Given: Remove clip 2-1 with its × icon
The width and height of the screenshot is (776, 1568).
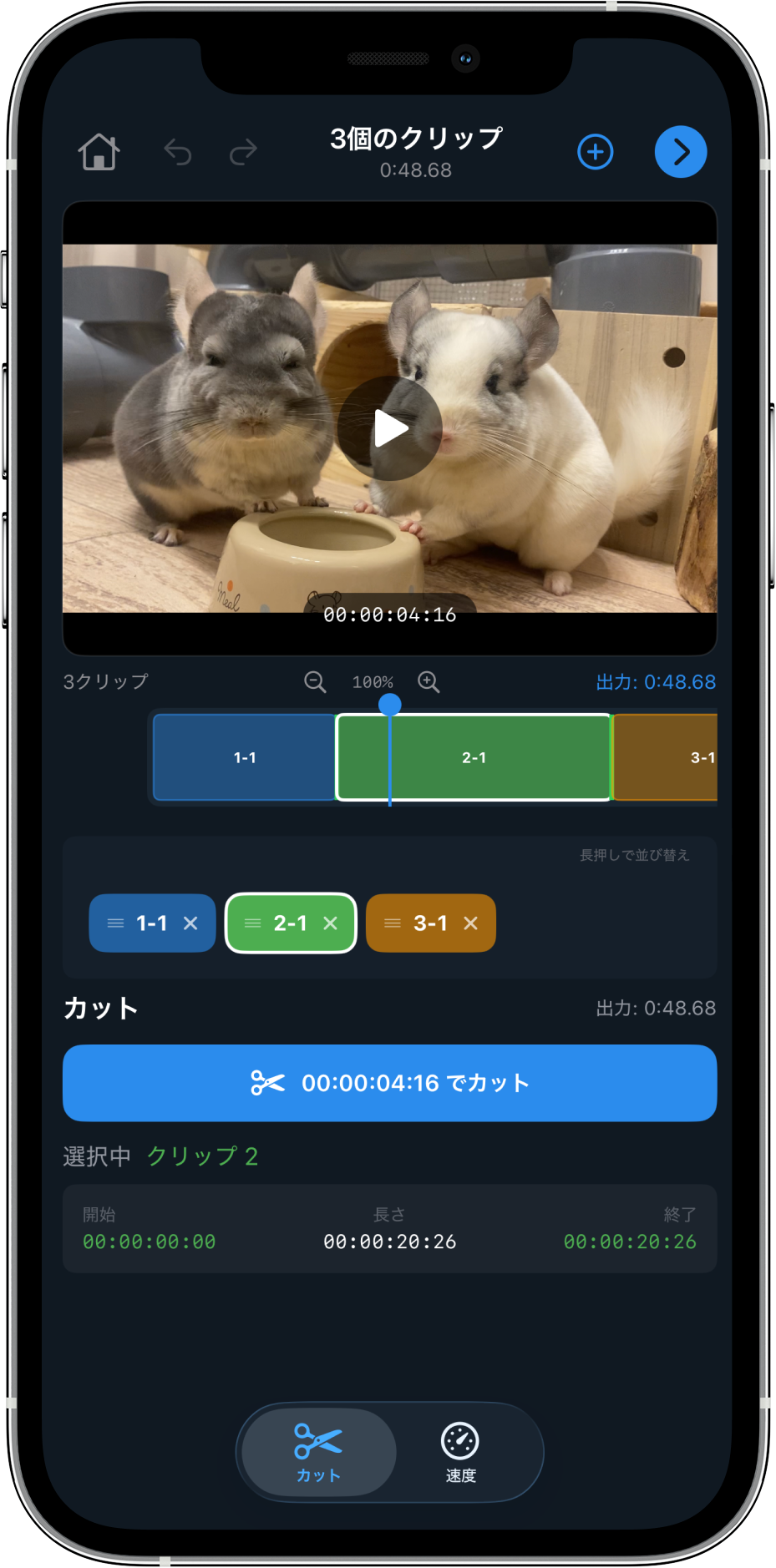Looking at the screenshot, I should [x=331, y=923].
